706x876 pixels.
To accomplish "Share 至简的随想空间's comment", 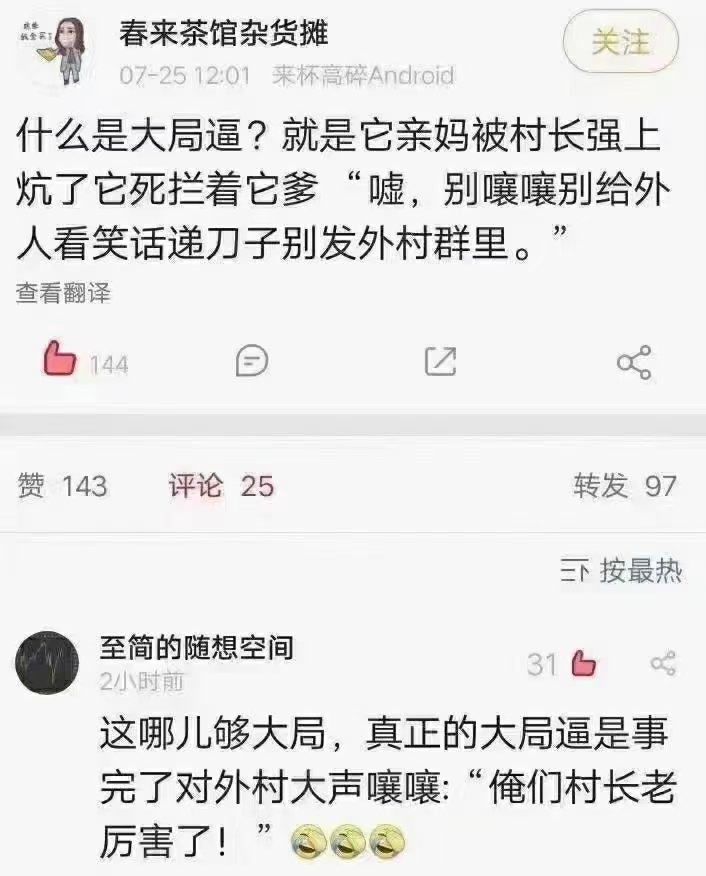I will [663, 663].
